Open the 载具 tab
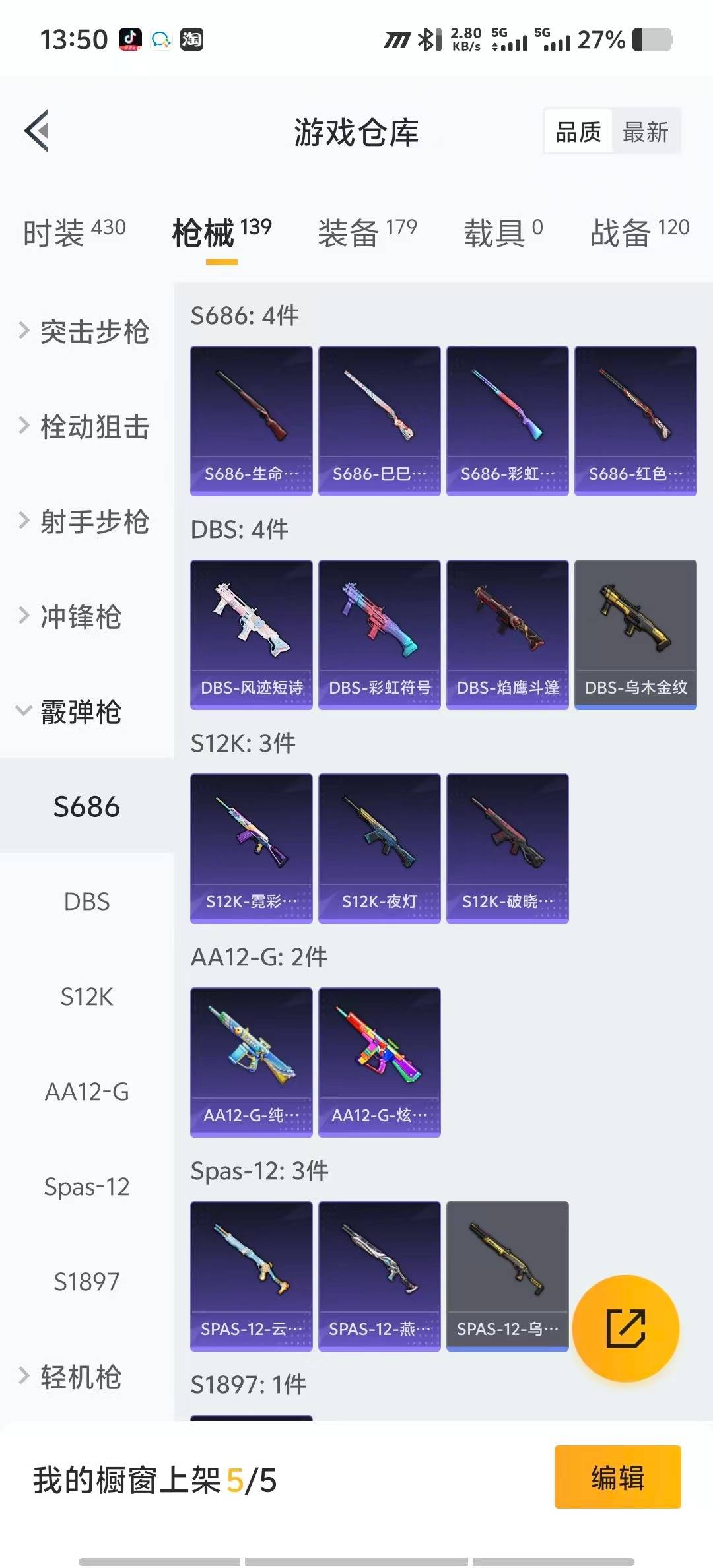The image size is (713, 1568). pos(502,232)
